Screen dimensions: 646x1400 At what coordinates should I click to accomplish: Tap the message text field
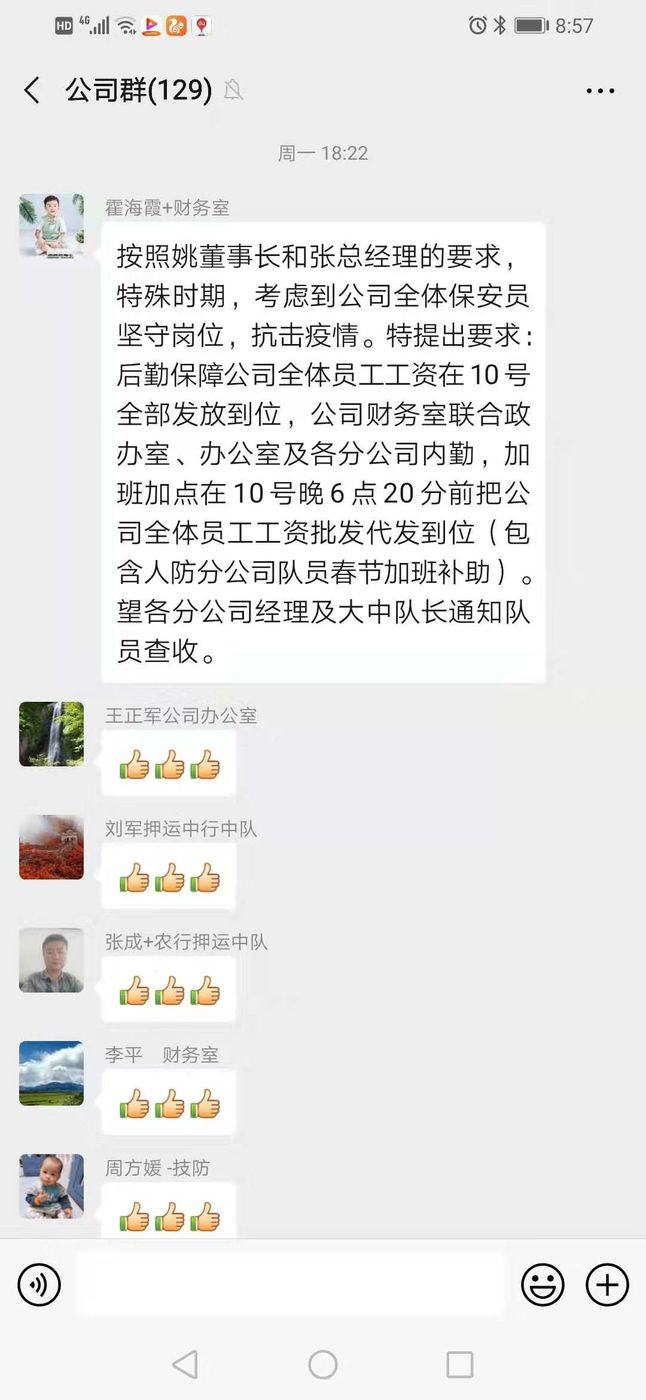pos(290,1284)
